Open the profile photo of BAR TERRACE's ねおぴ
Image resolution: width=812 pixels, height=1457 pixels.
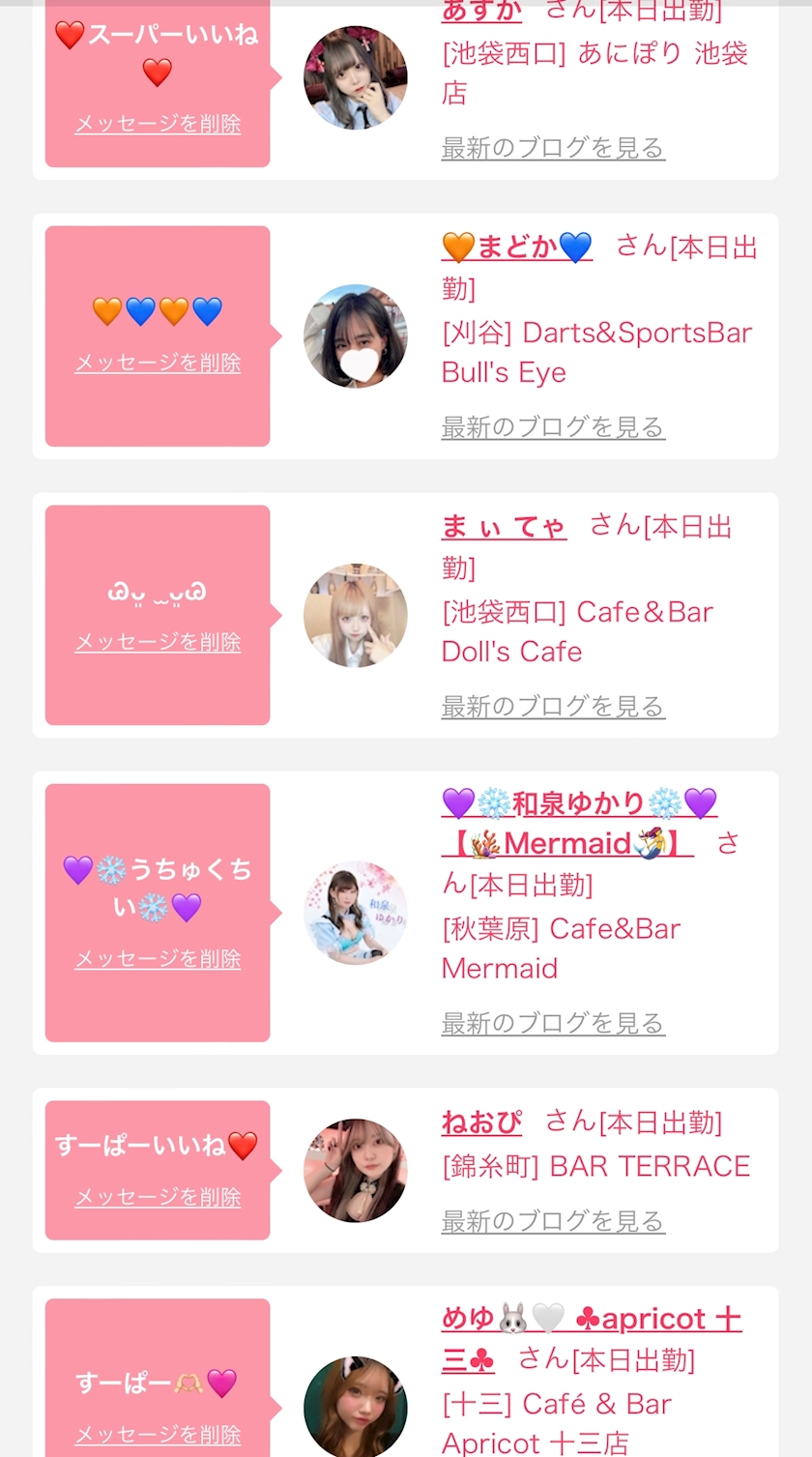click(355, 1170)
